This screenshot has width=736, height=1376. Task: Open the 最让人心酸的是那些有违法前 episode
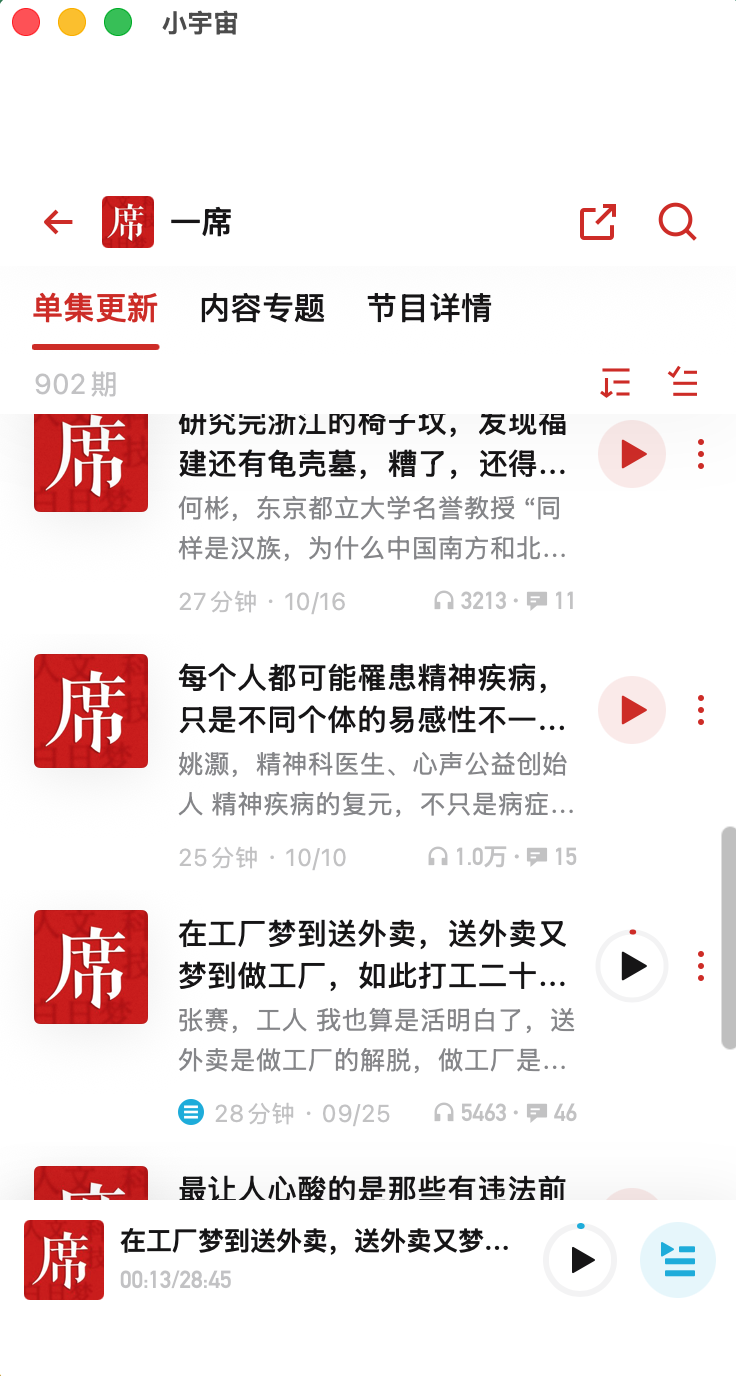pos(370,1186)
